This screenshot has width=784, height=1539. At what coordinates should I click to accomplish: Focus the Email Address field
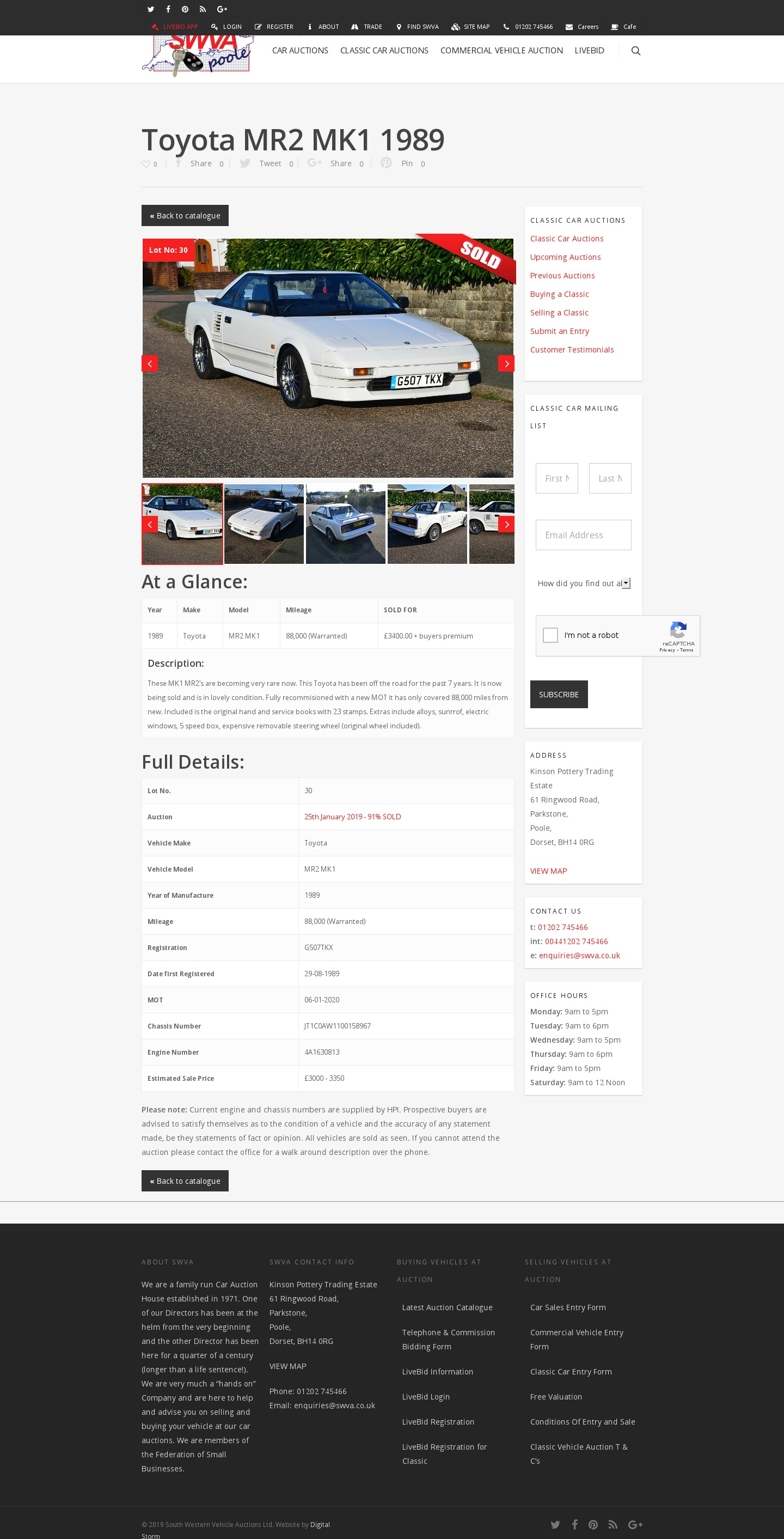583,535
